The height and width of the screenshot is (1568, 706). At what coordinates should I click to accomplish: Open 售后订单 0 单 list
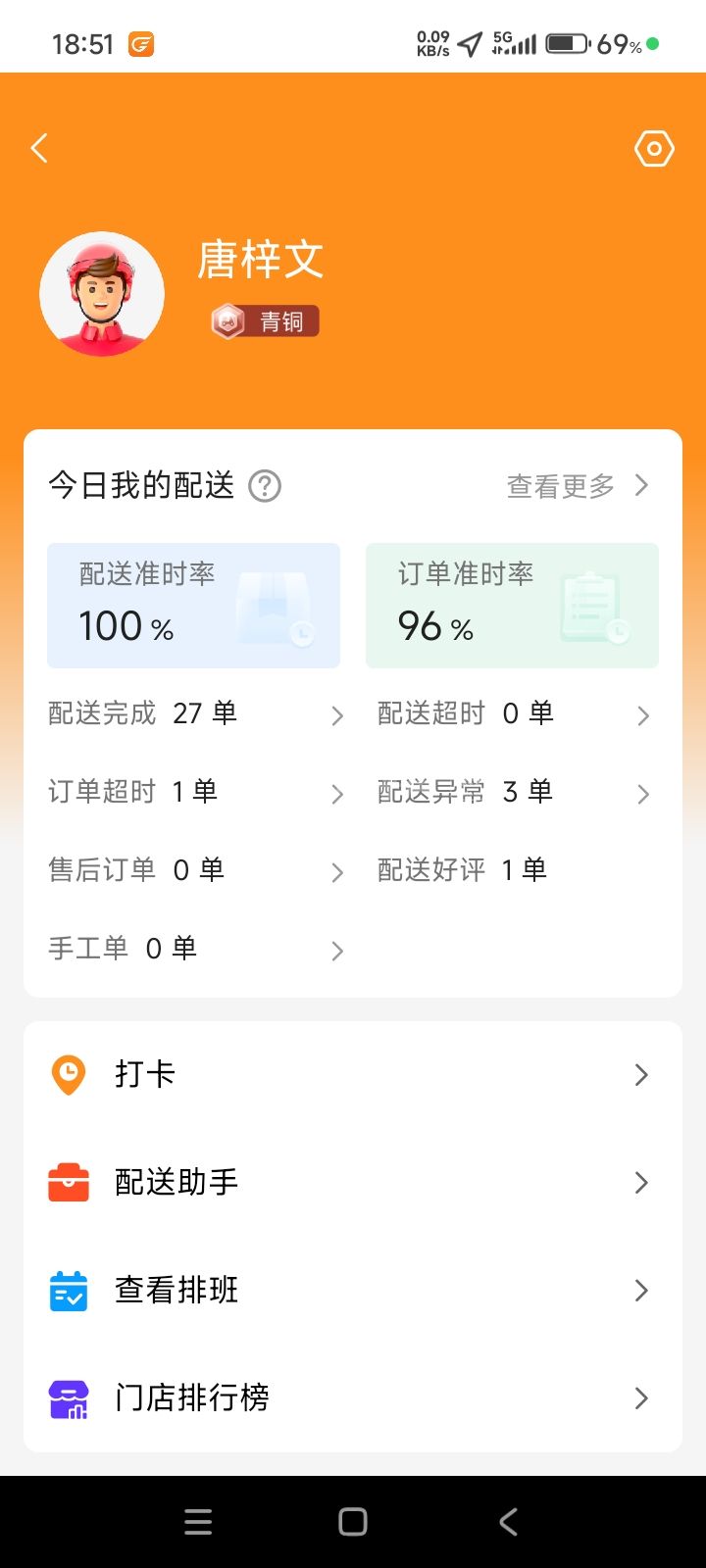point(196,870)
